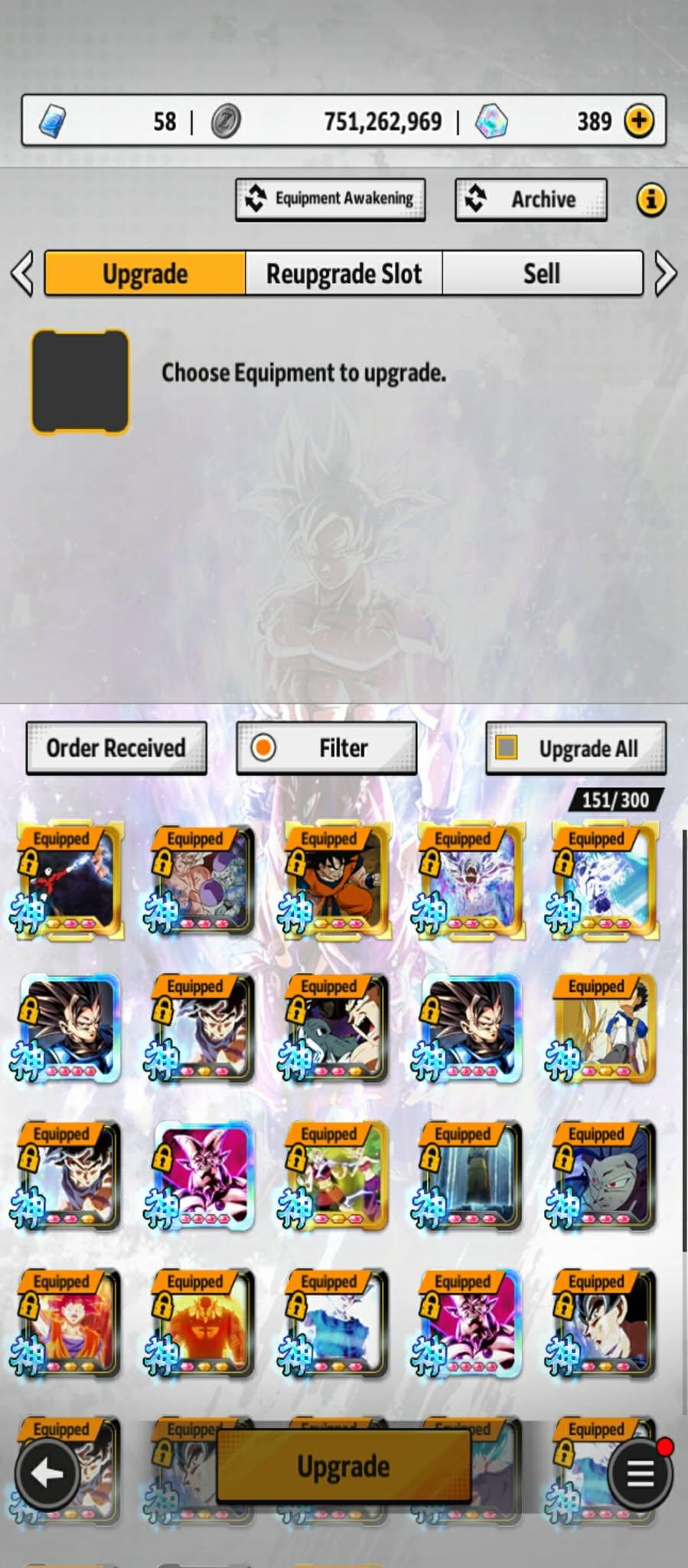The height and width of the screenshot is (1568, 688).
Task: Change sort order from Order Received
Action: click(116, 748)
